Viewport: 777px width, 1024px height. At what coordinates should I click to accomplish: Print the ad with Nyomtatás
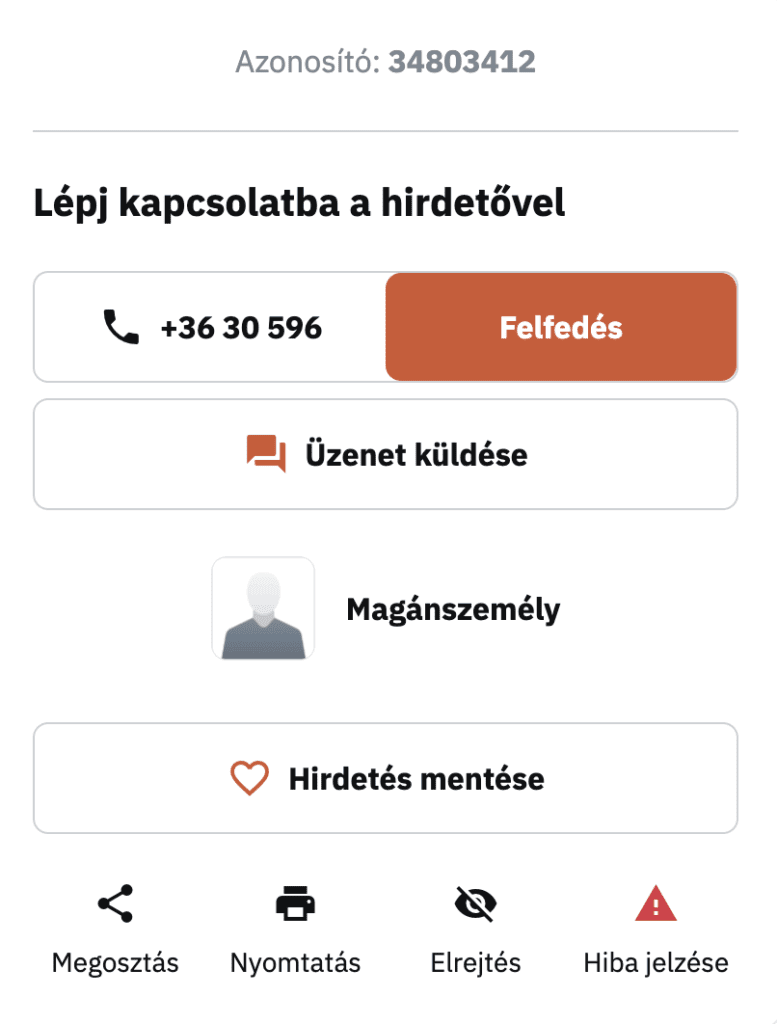[x=295, y=929]
